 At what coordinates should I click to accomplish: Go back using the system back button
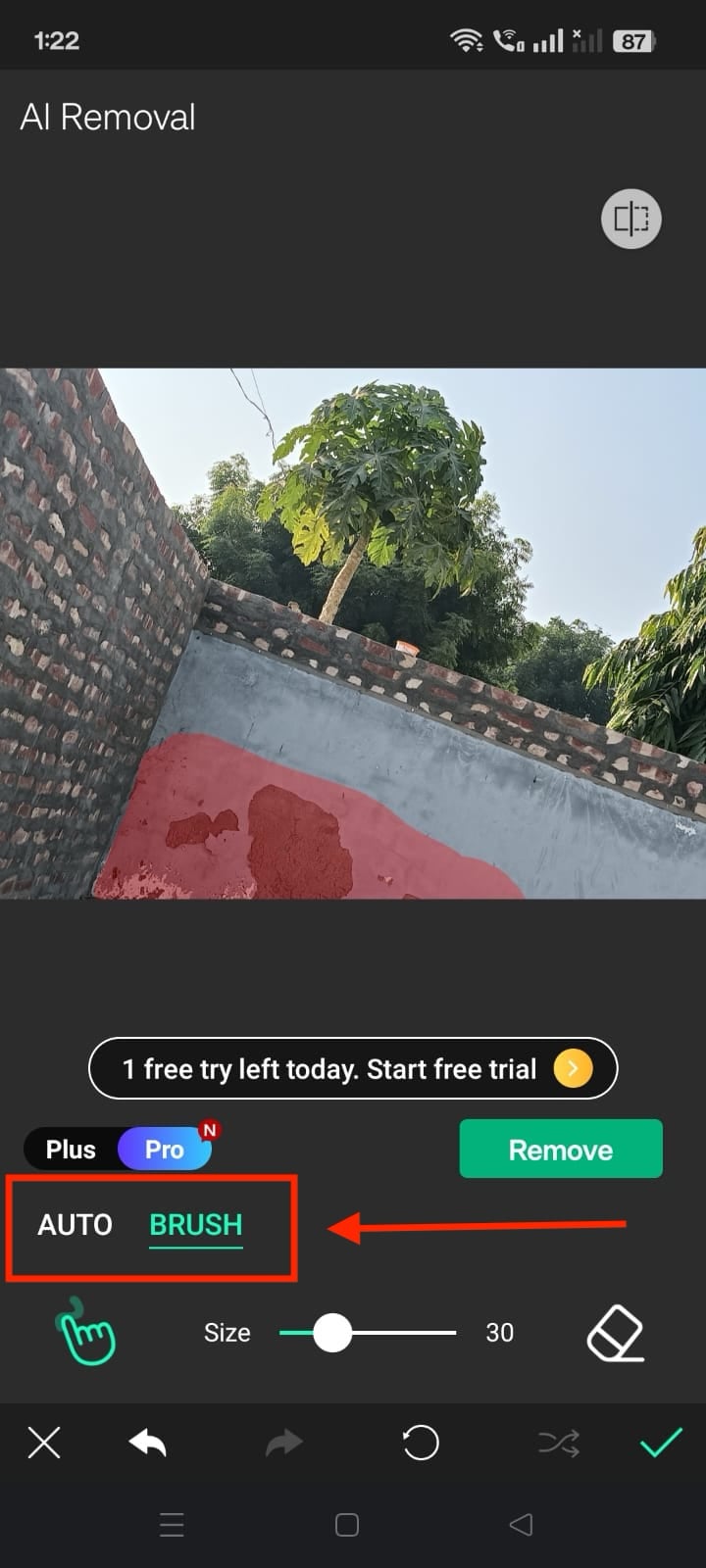522,1524
